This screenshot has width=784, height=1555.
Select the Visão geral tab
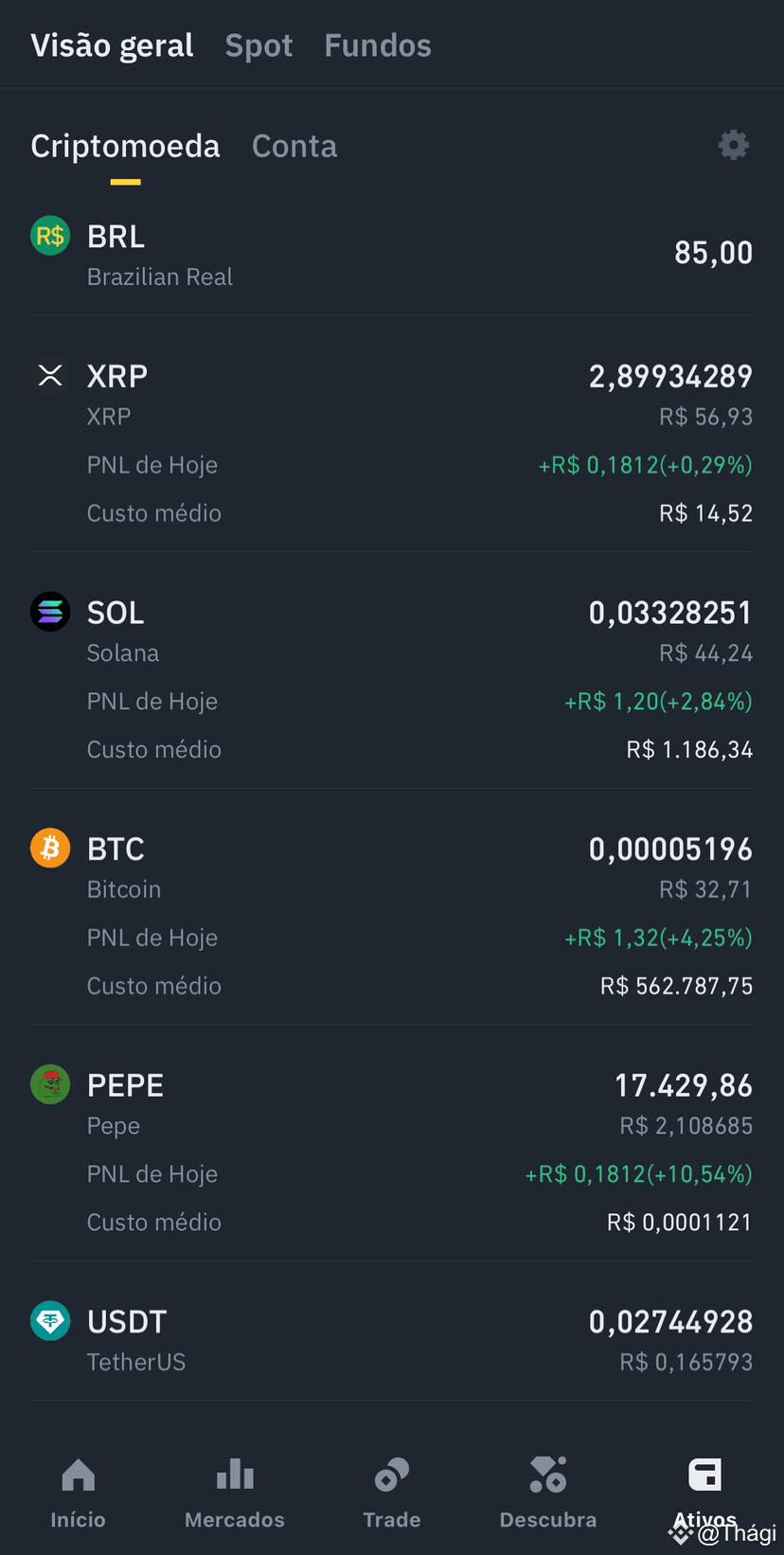pos(112,45)
